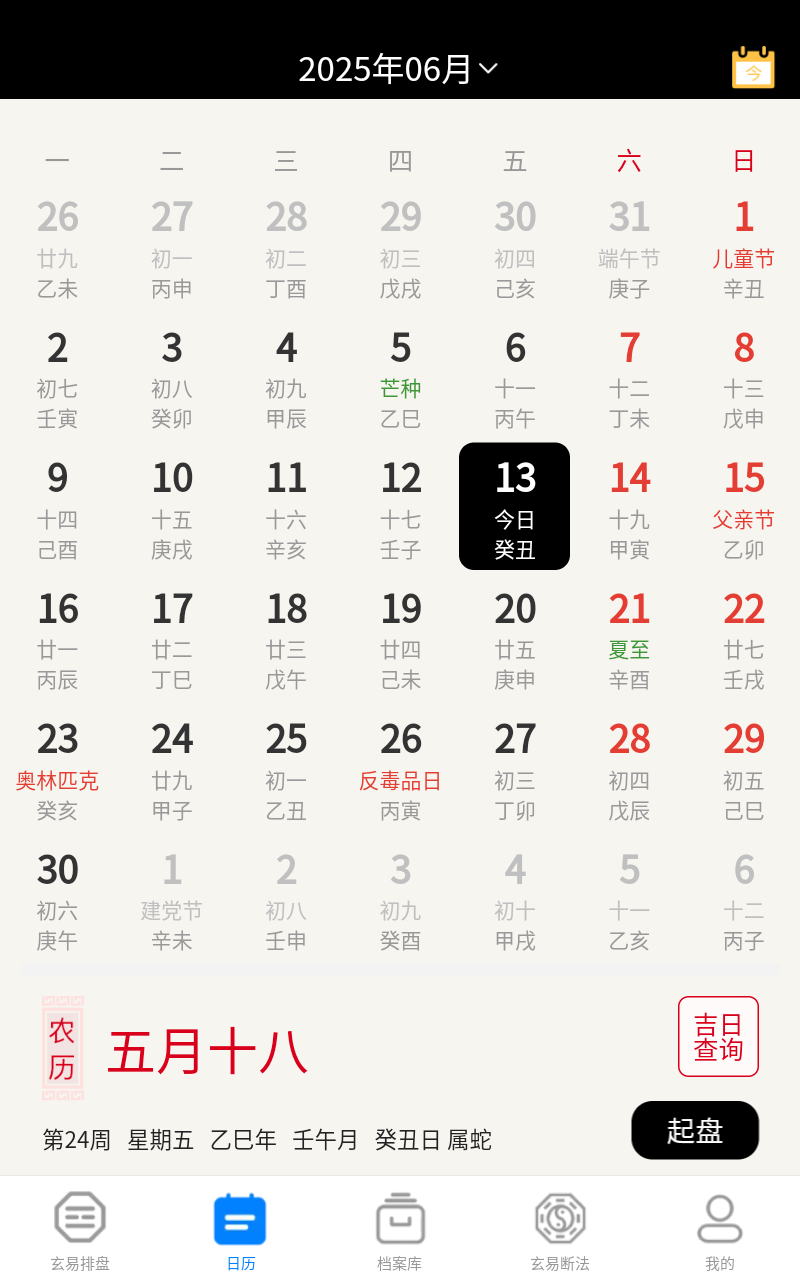The width and height of the screenshot is (800, 1280).
Task: Jump to today with the 今 icon
Action: point(753,68)
